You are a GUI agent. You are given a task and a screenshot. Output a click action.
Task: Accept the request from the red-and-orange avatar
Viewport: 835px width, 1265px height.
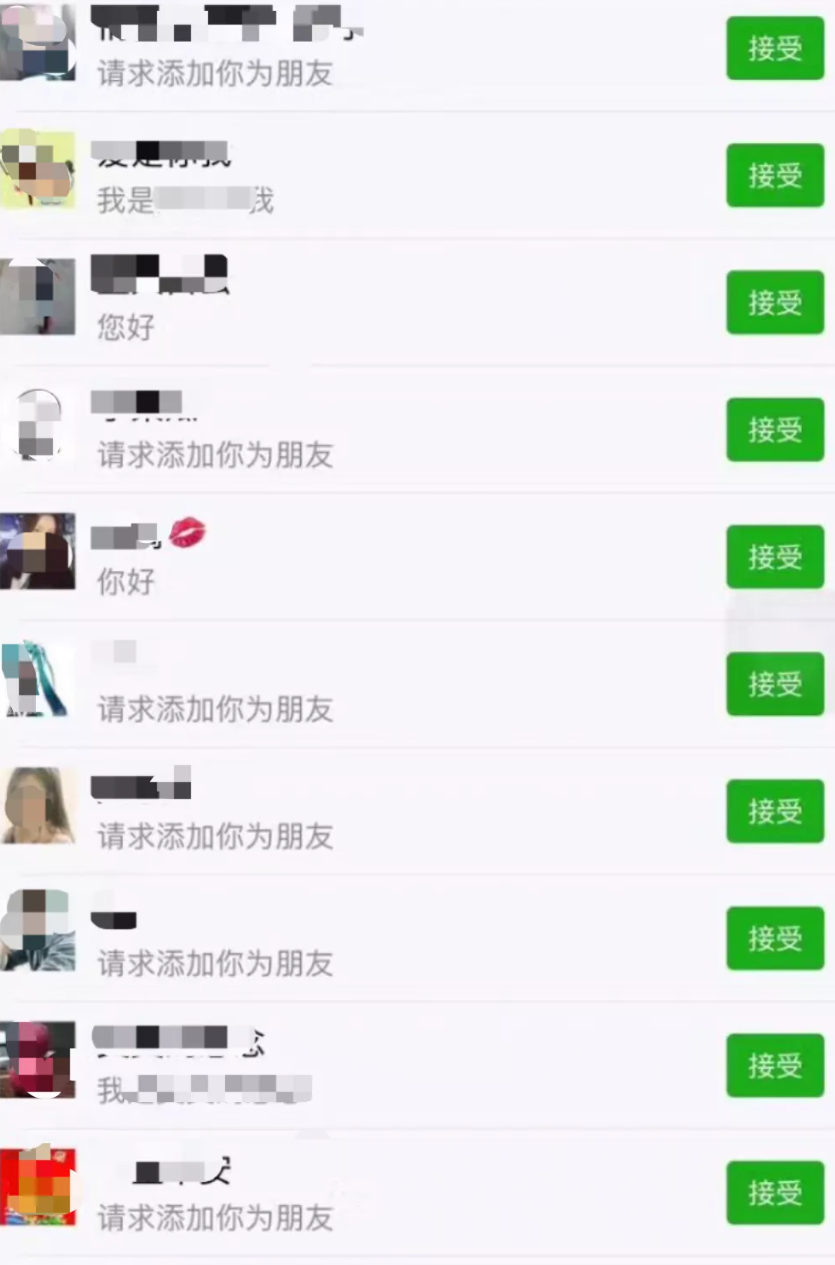click(775, 1192)
